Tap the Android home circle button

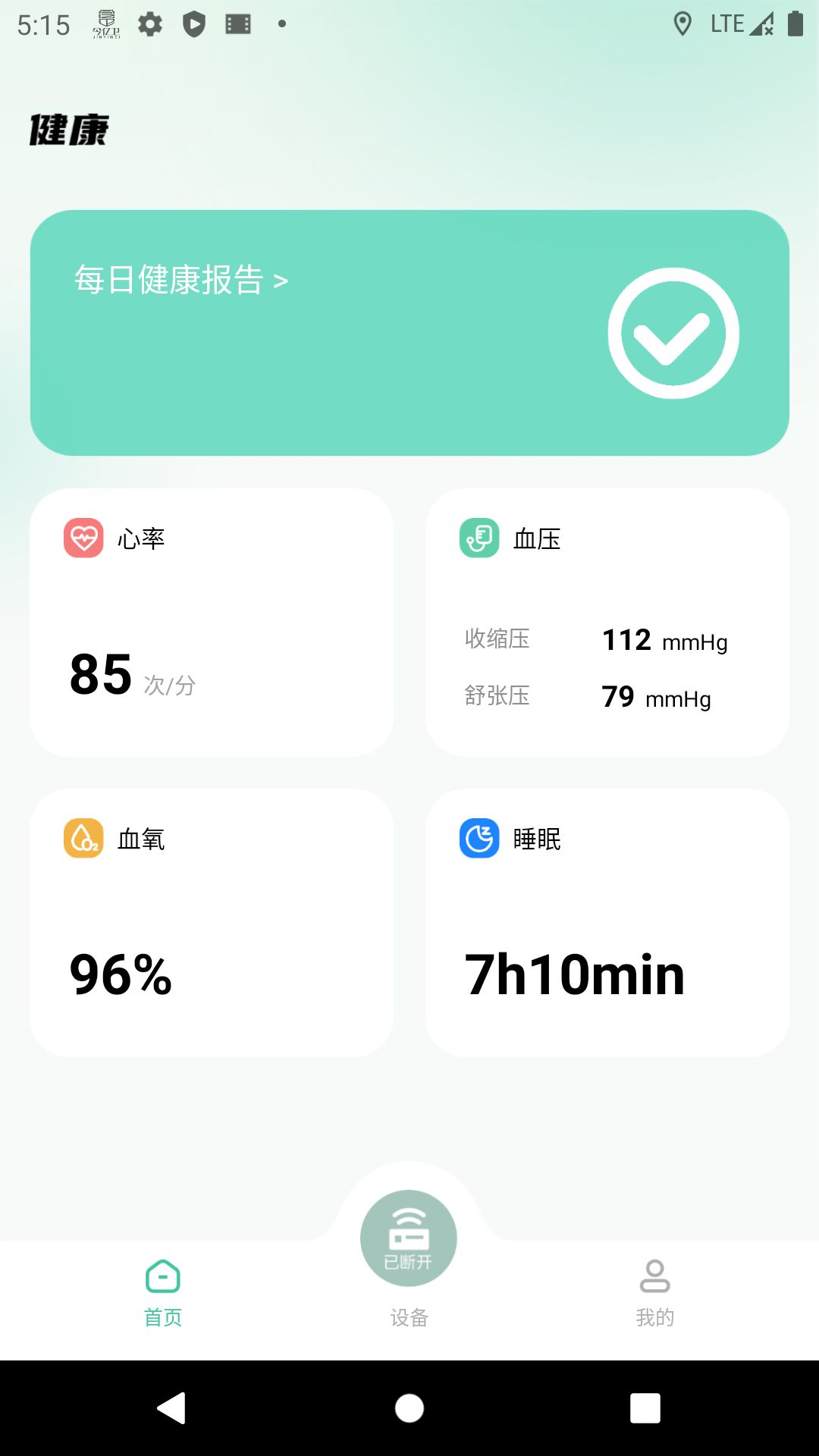tap(409, 1409)
